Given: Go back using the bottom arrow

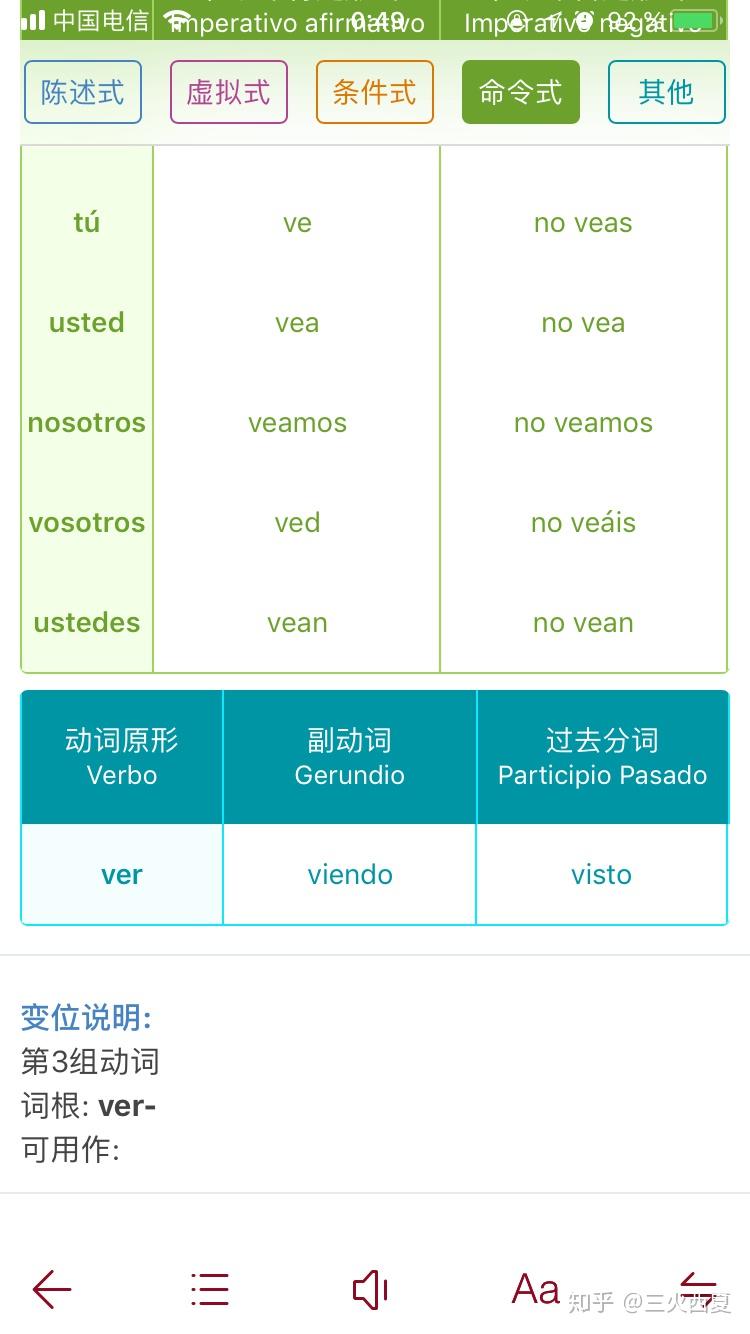Looking at the screenshot, I should (x=52, y=1290).
